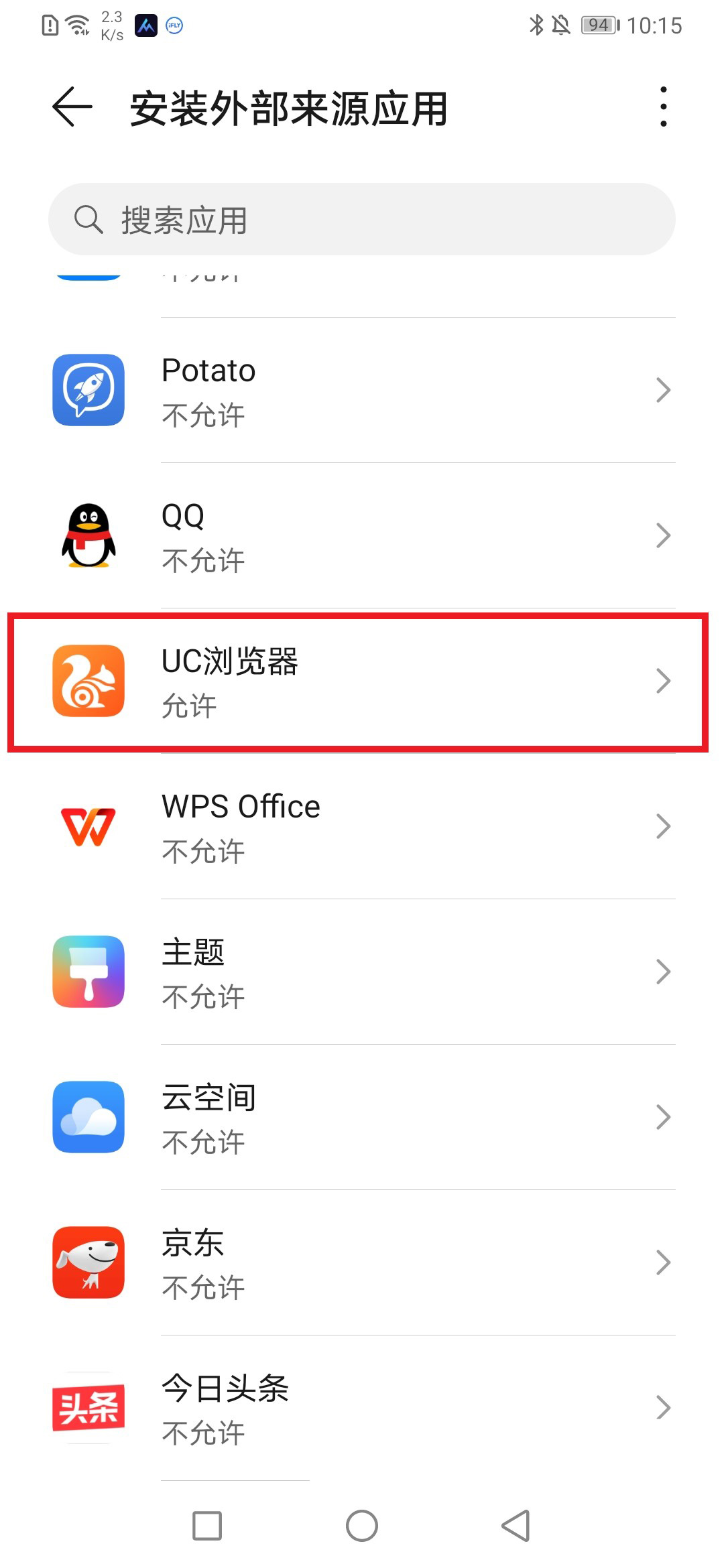The image size is (724, 1568).
Task: Expand the QQ settings chevron
Action: coord(663,535)
